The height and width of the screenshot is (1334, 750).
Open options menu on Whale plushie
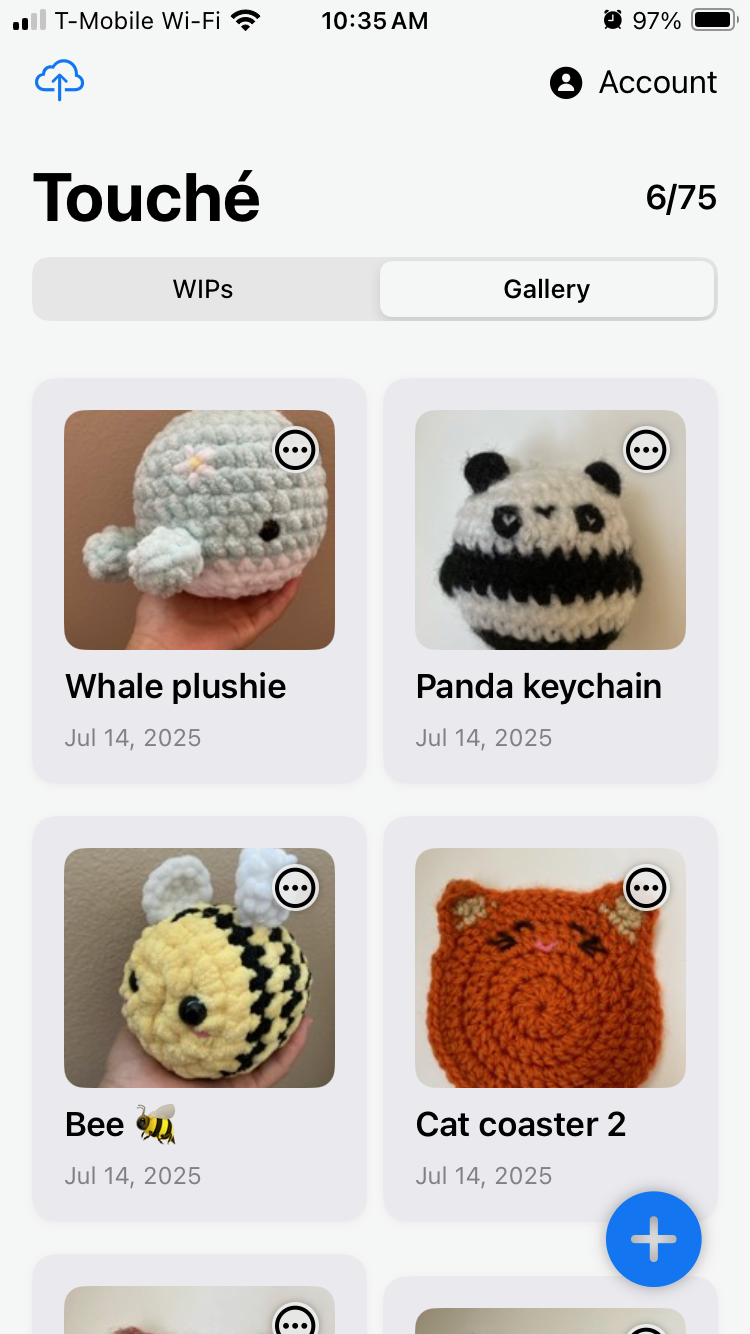tap(296, 450)
